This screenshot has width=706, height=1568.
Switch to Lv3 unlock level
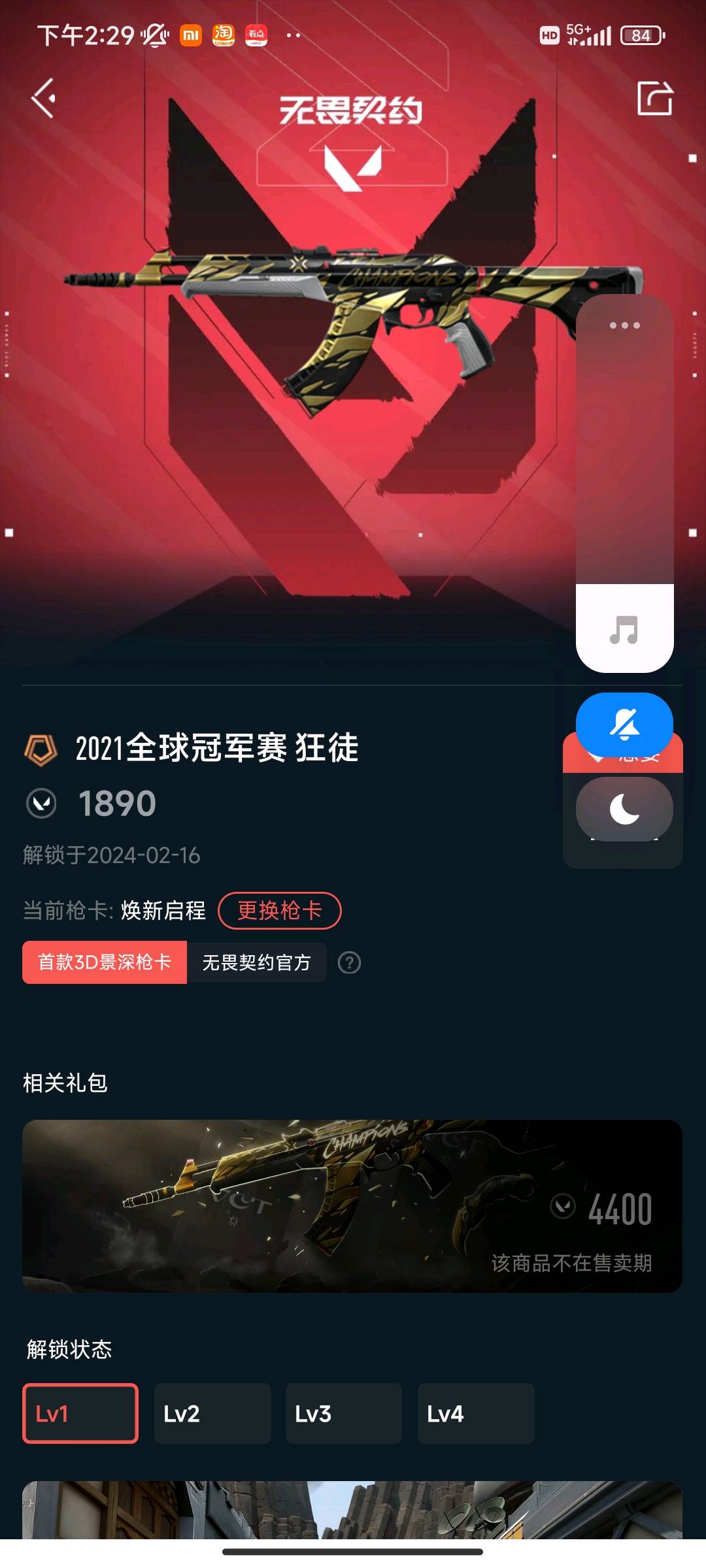coord(344,1413)
